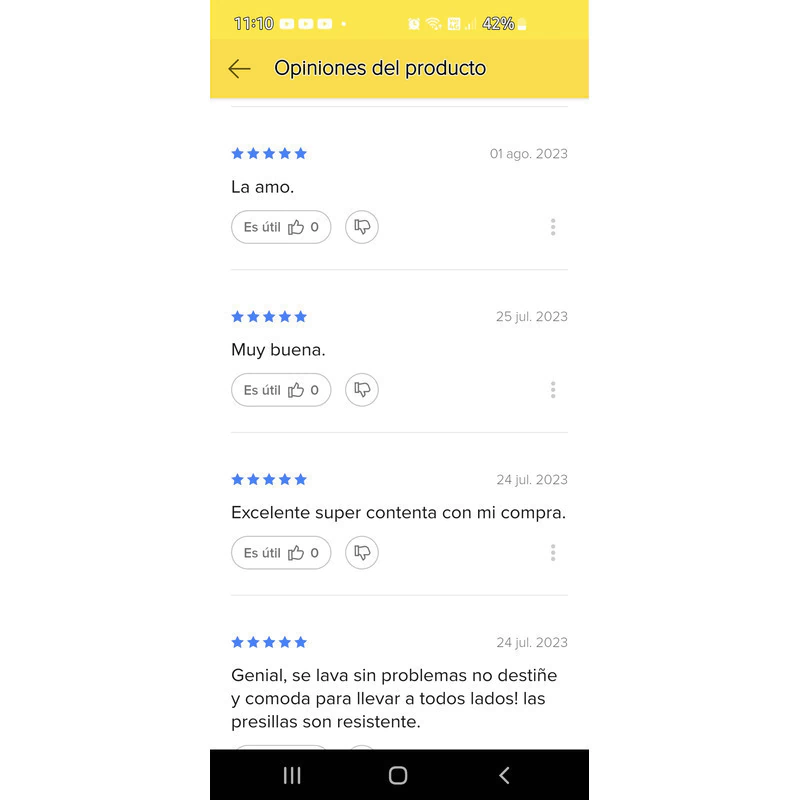Dislike the 'La amo.' review
This screenshot has width=800, height=800.
pos(362,227)
